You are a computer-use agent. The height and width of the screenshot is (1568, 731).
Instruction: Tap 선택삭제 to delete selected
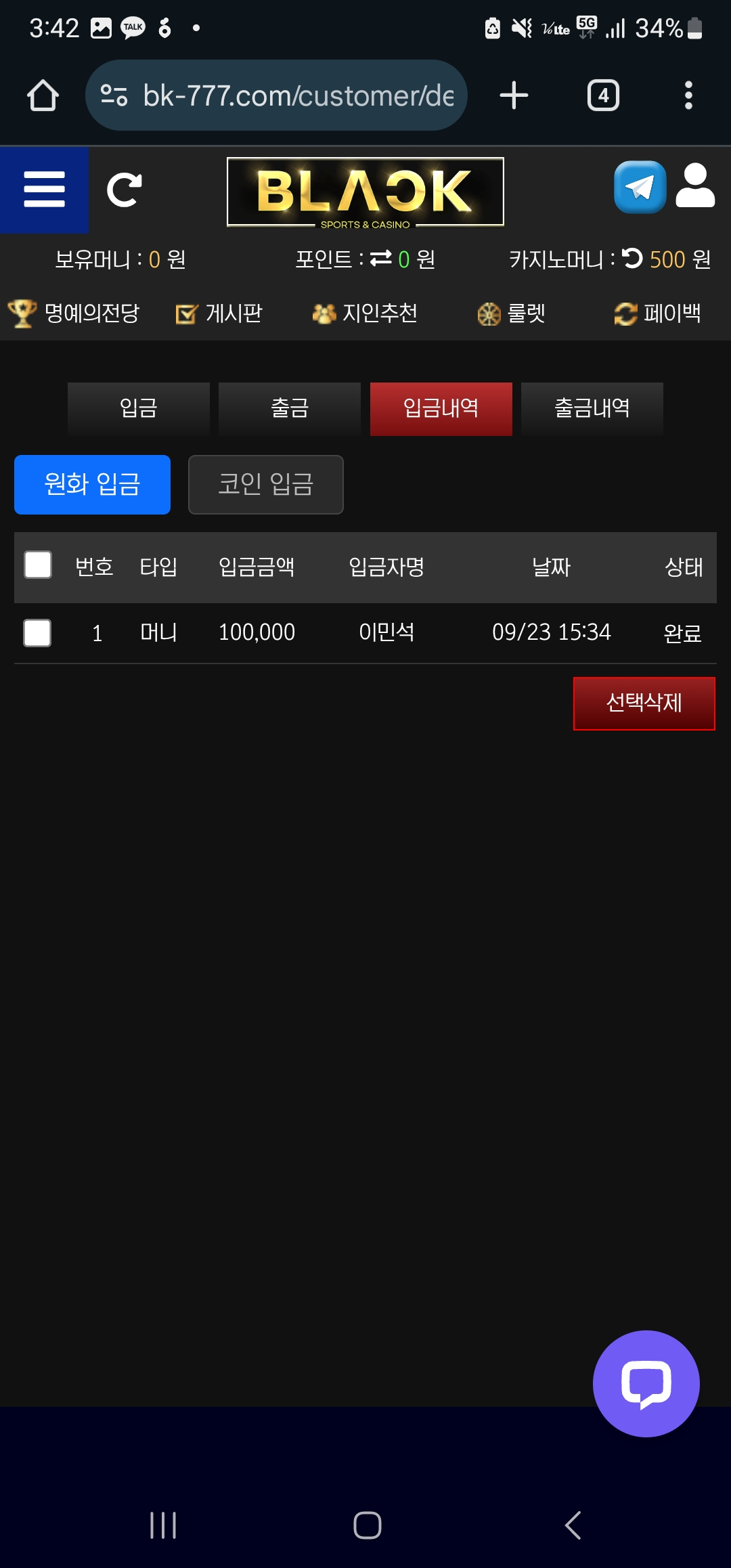644,703
